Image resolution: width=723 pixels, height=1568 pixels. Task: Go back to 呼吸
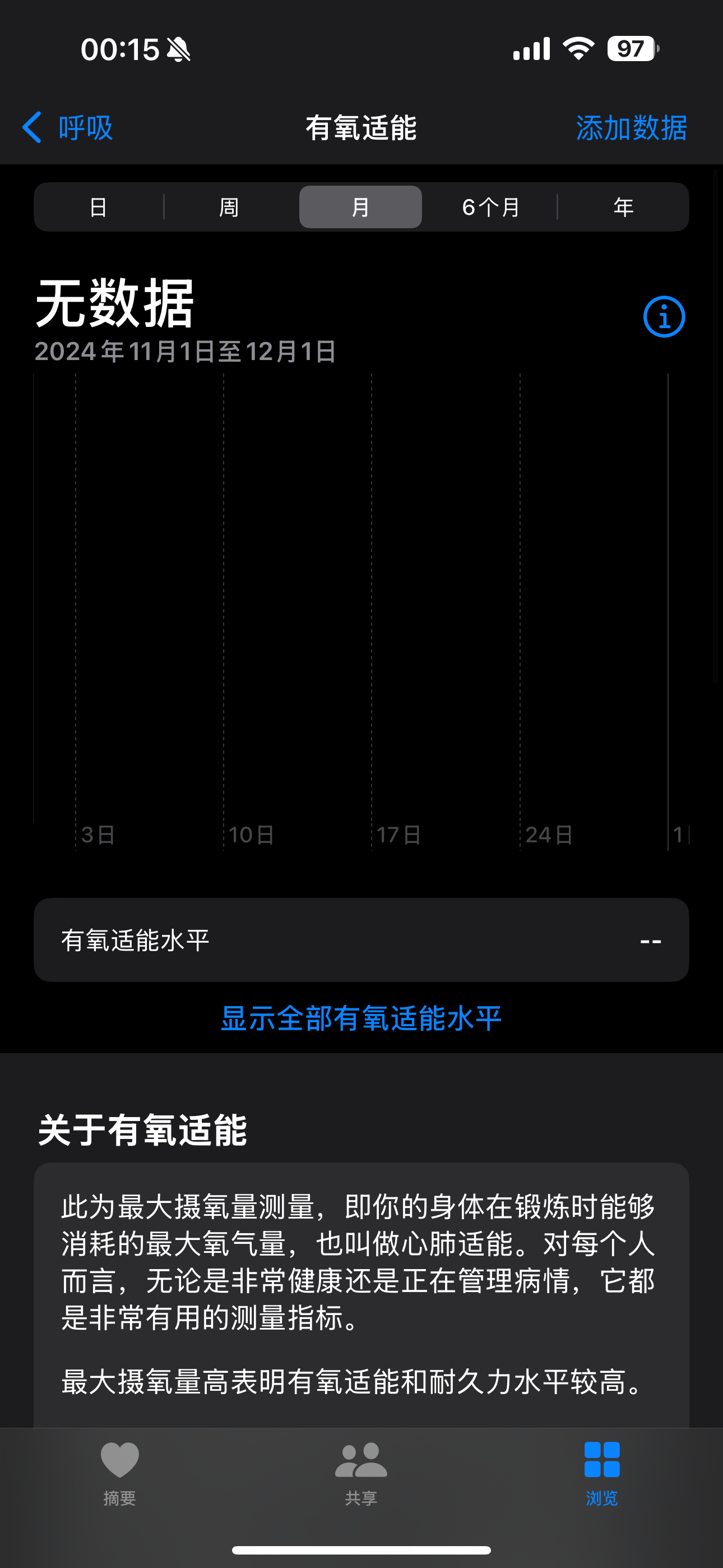(67, 128)
